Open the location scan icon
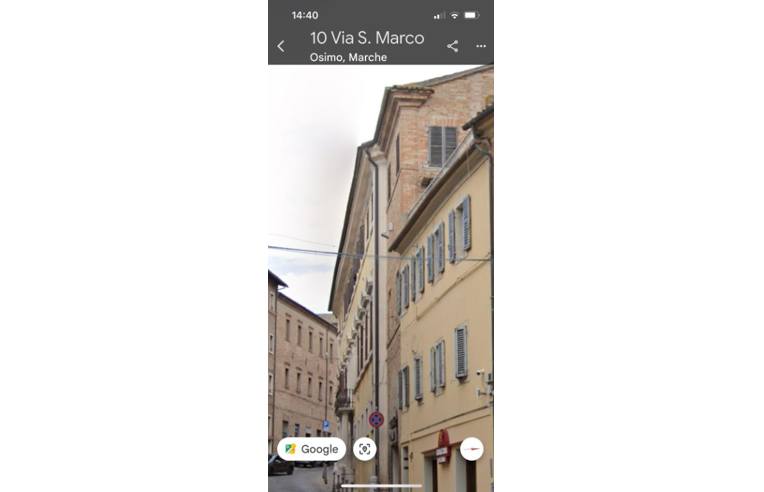764x492 pixels. point(365,449)
